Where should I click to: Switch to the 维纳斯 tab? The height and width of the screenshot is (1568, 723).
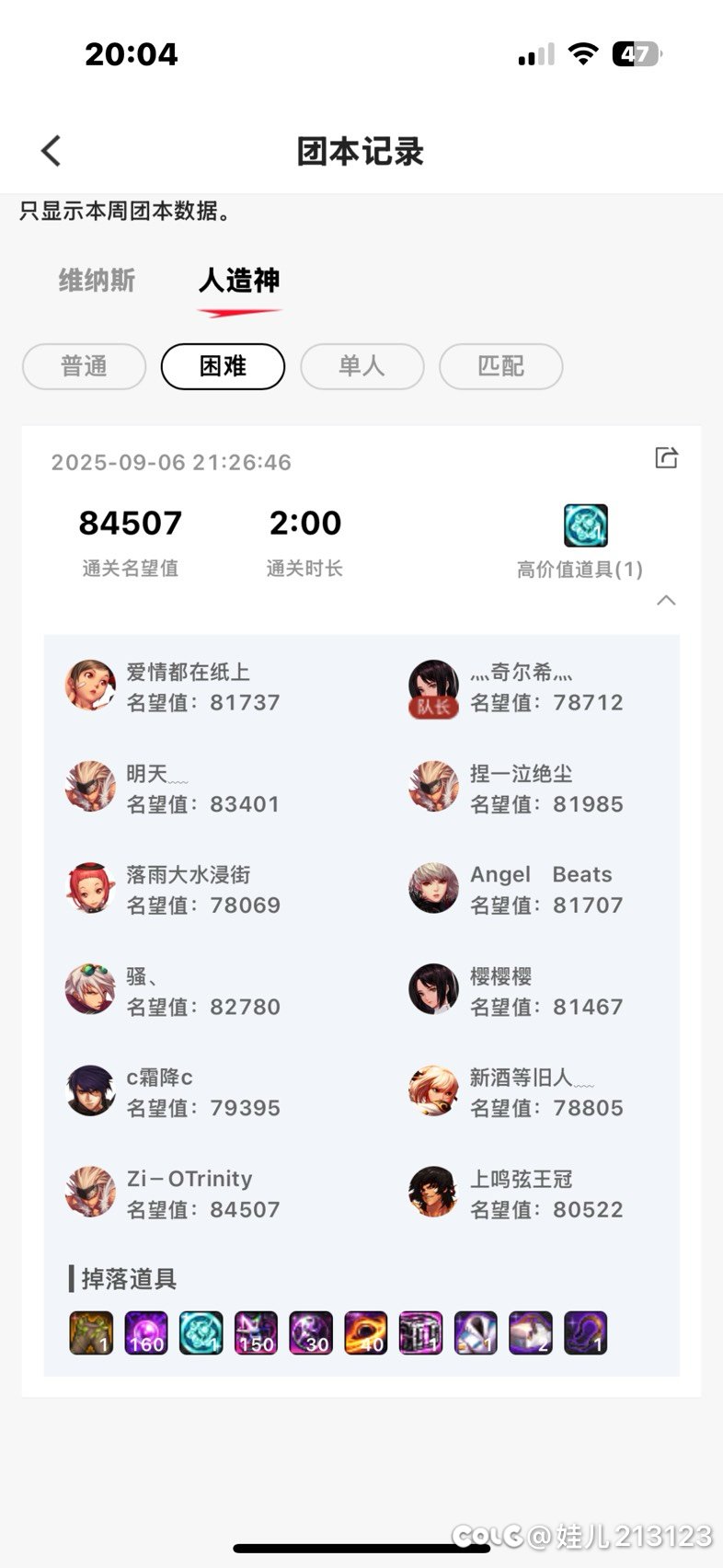pos(97,281)
